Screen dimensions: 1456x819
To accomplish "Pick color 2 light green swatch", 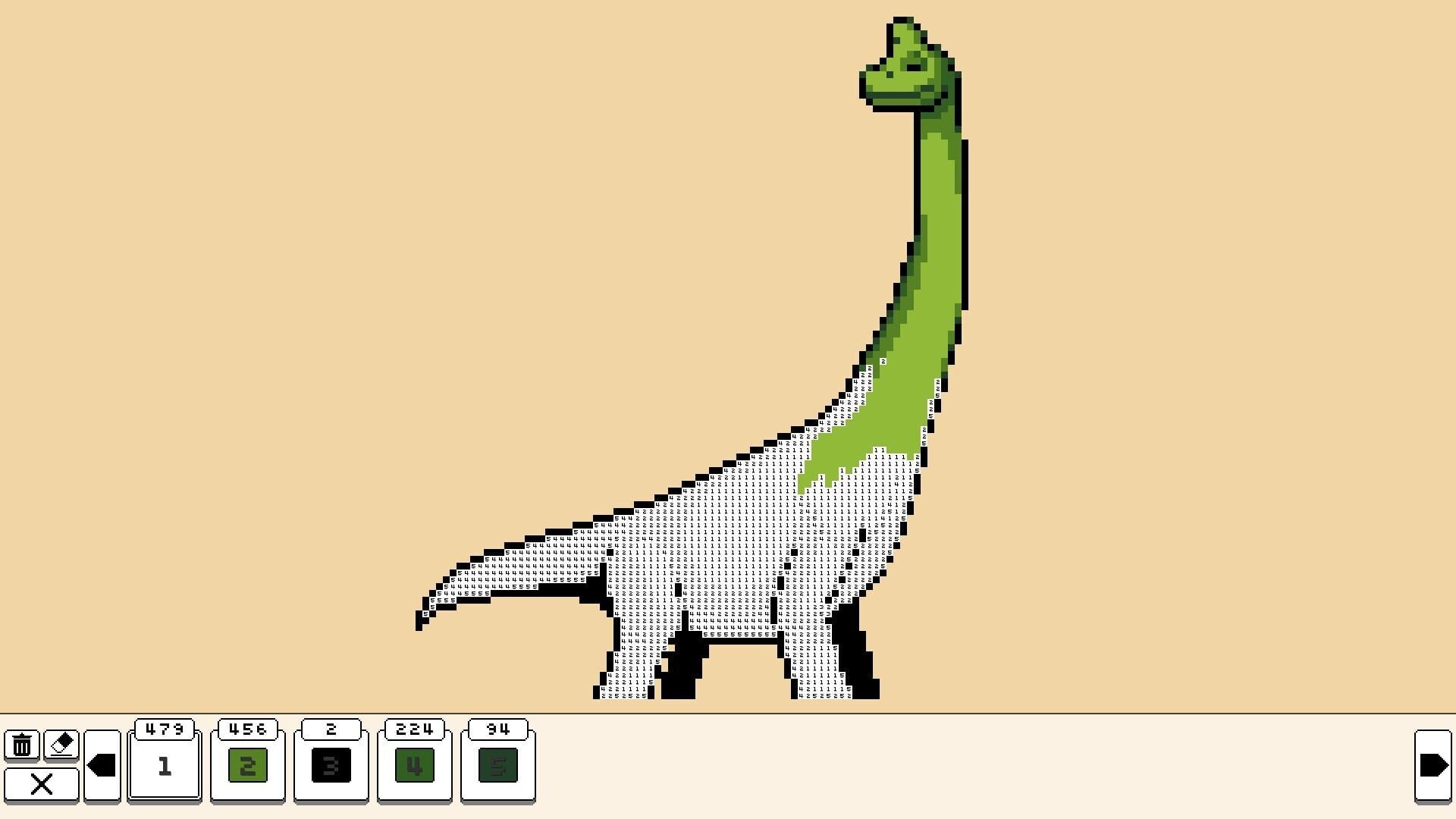I will pyautogui.click(x=248, y=766).
